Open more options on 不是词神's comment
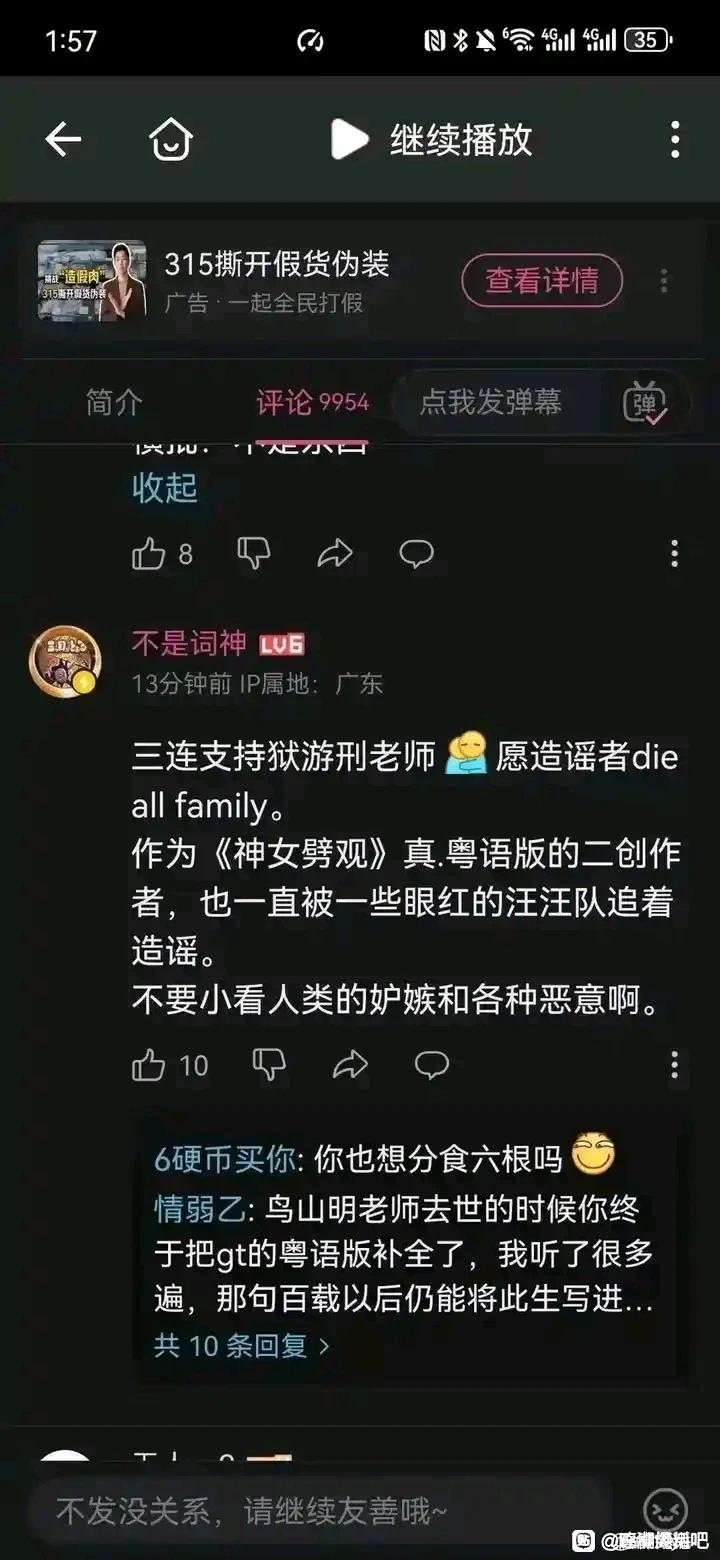Viewport: 720px width, 1560px height. (x=675, y=1065)
